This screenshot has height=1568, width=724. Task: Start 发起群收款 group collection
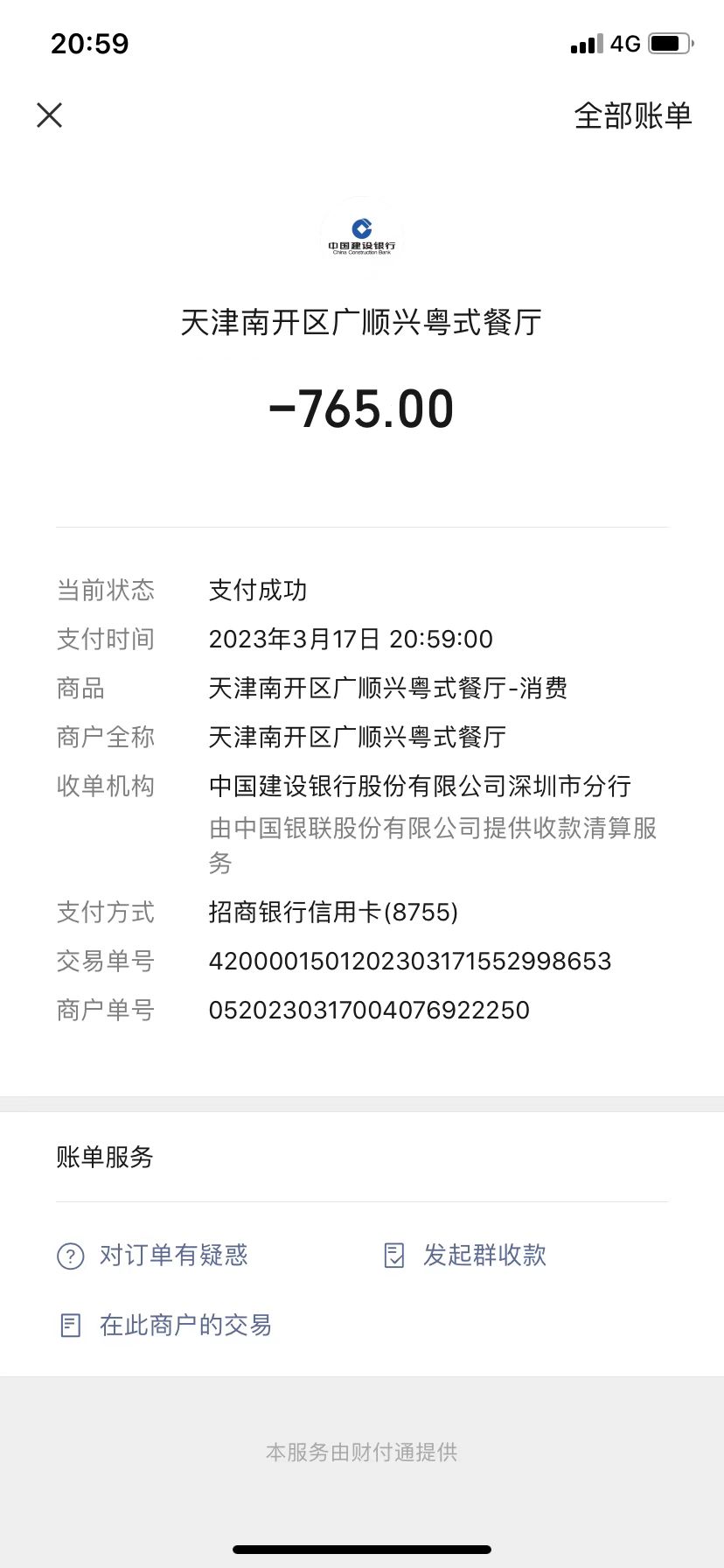pos(465,1256)
